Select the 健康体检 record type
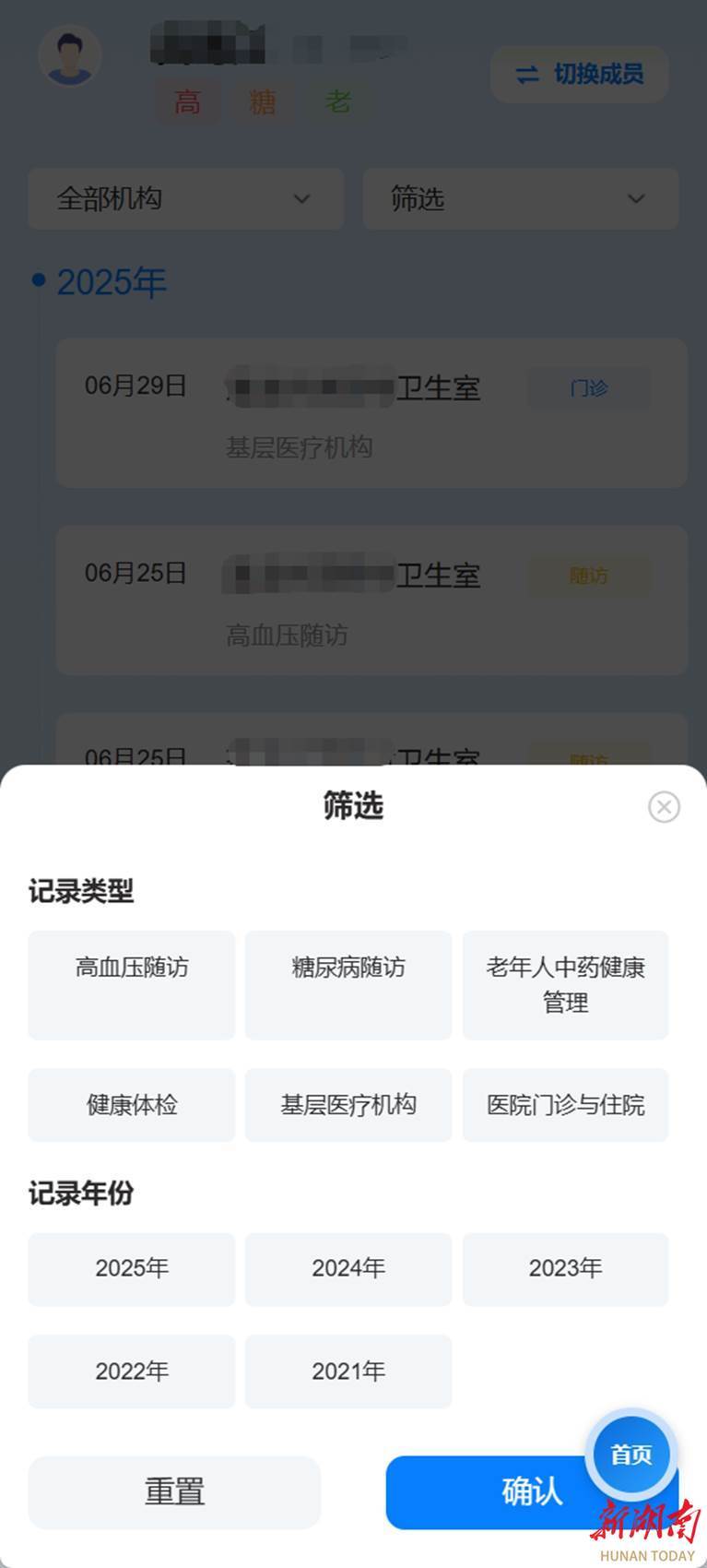 pos(132,1105)
